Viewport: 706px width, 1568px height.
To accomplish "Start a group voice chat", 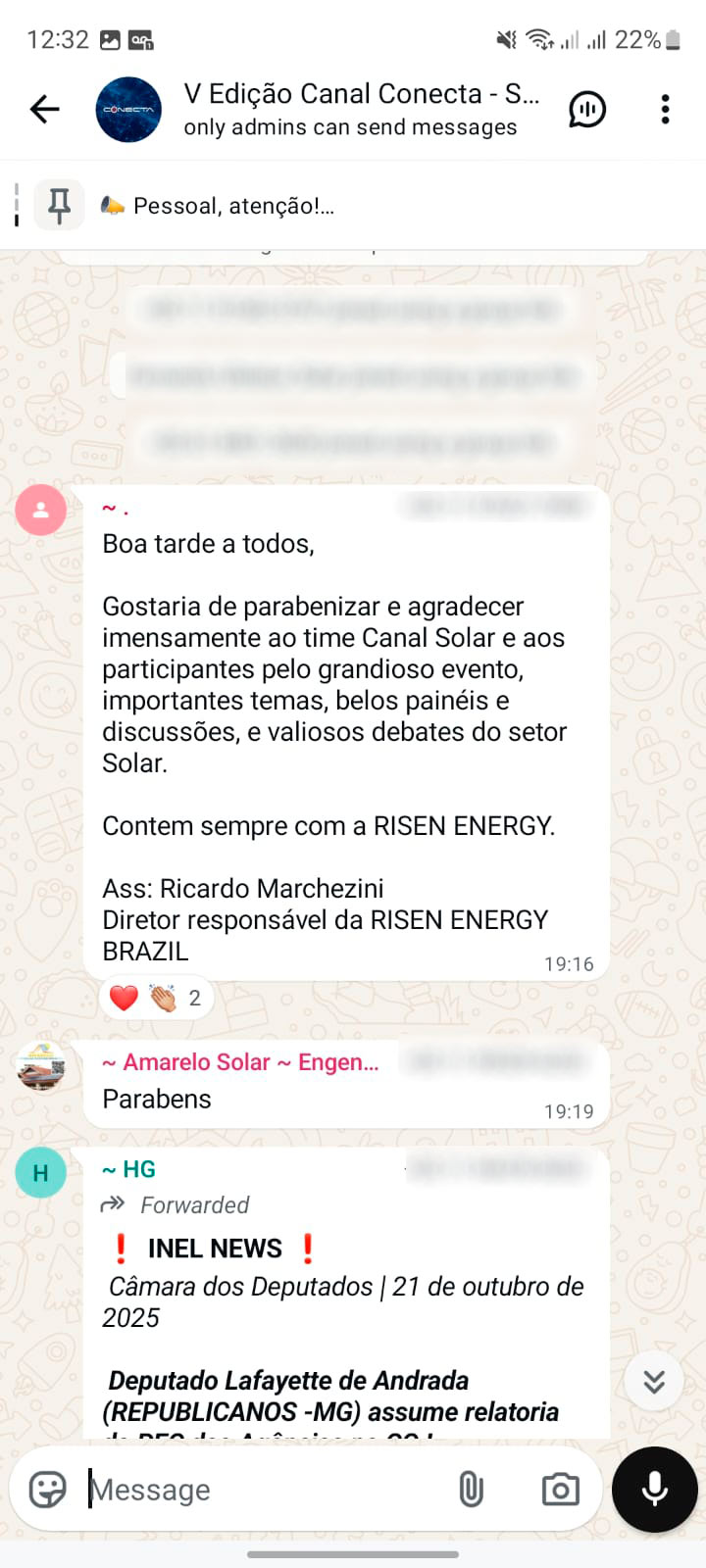I will [587, 109].
